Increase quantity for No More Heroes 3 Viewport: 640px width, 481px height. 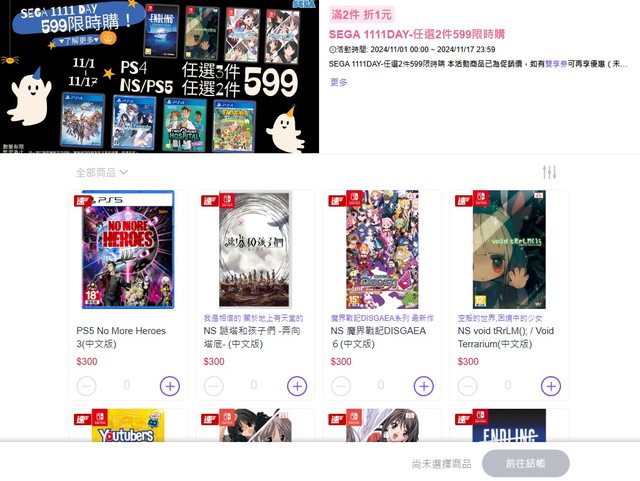[x=170, y=385]
